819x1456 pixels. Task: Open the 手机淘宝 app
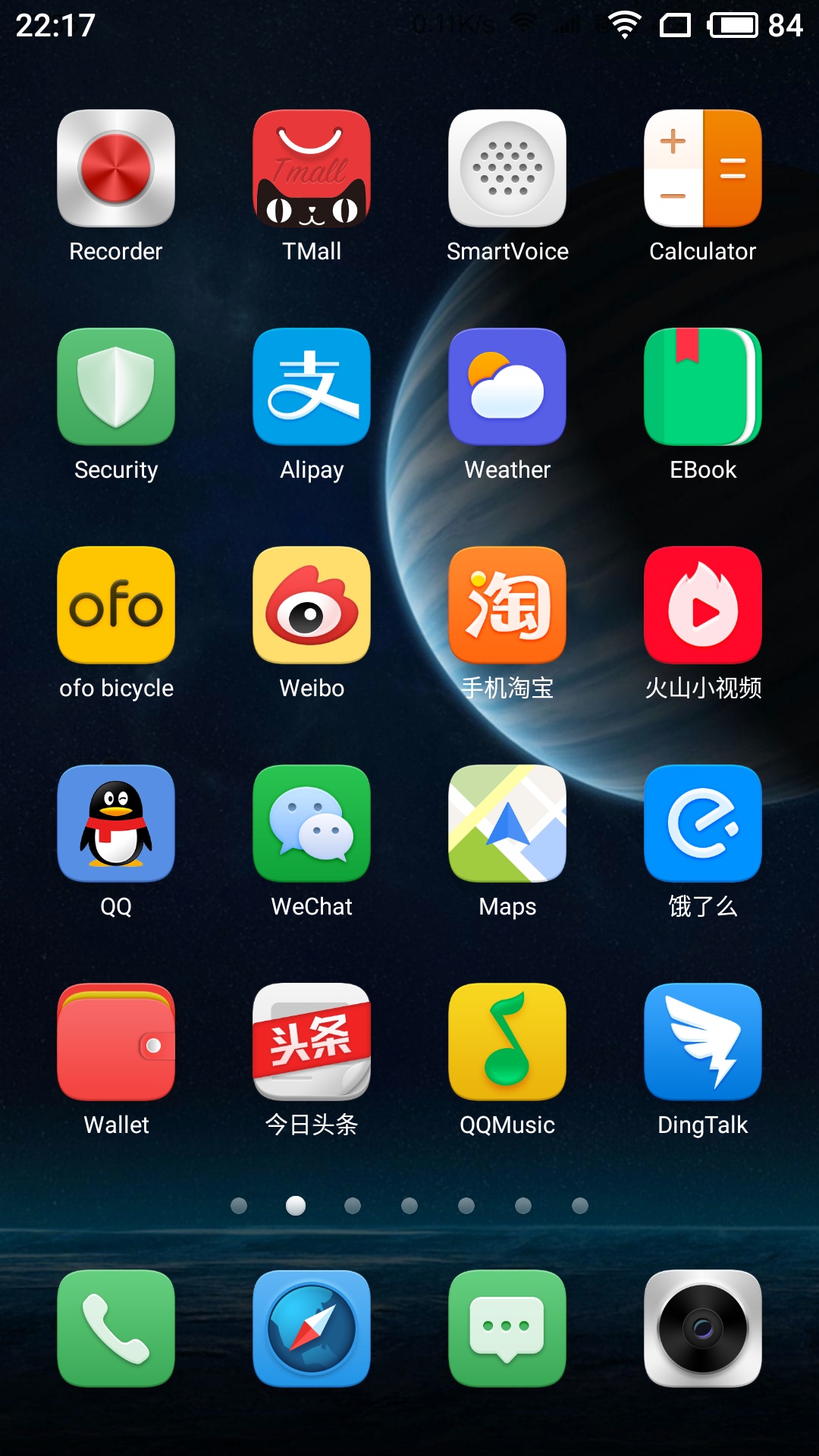click(x=507, y=605)
